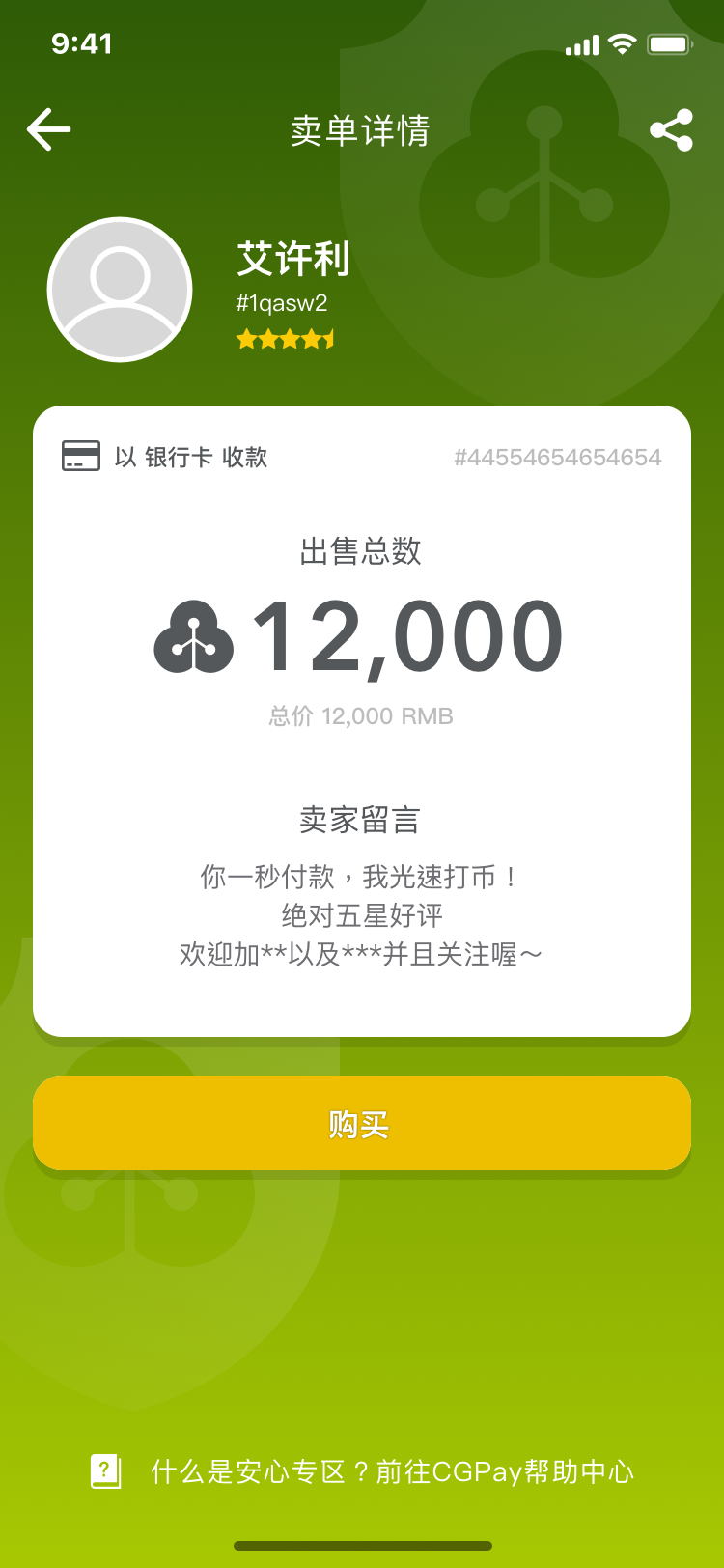
Task: Tap the back arrow to leave order details
Action: 49,128
